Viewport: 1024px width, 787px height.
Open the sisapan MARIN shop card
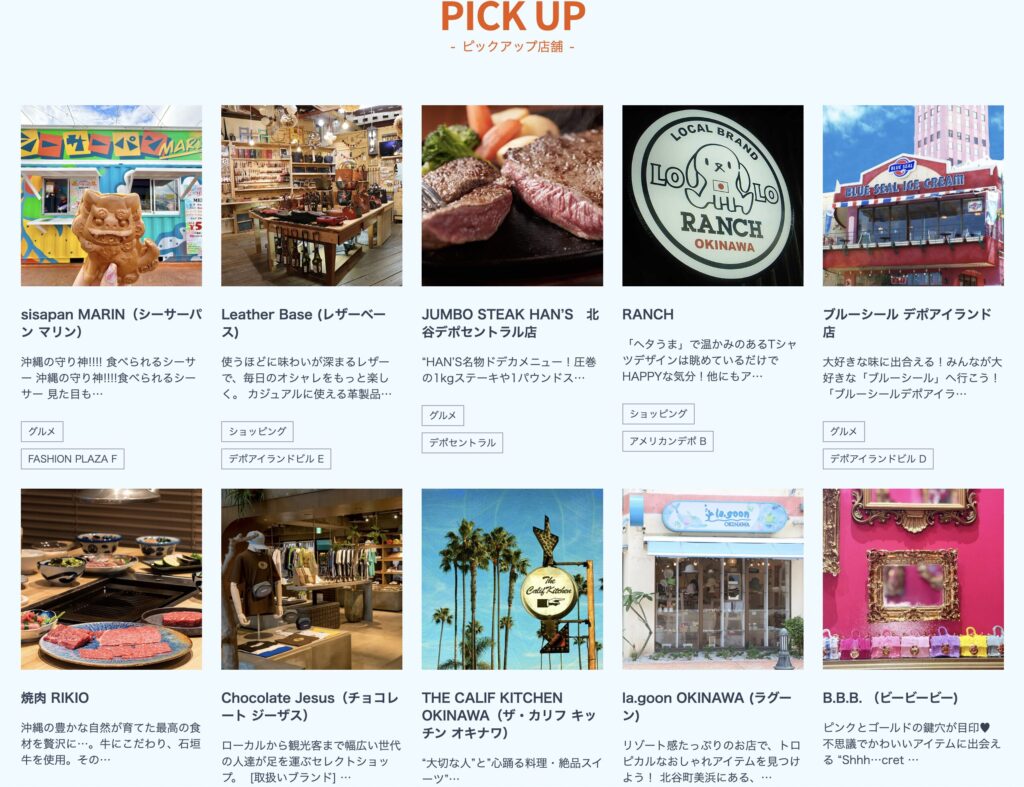[x=111, y=196]
